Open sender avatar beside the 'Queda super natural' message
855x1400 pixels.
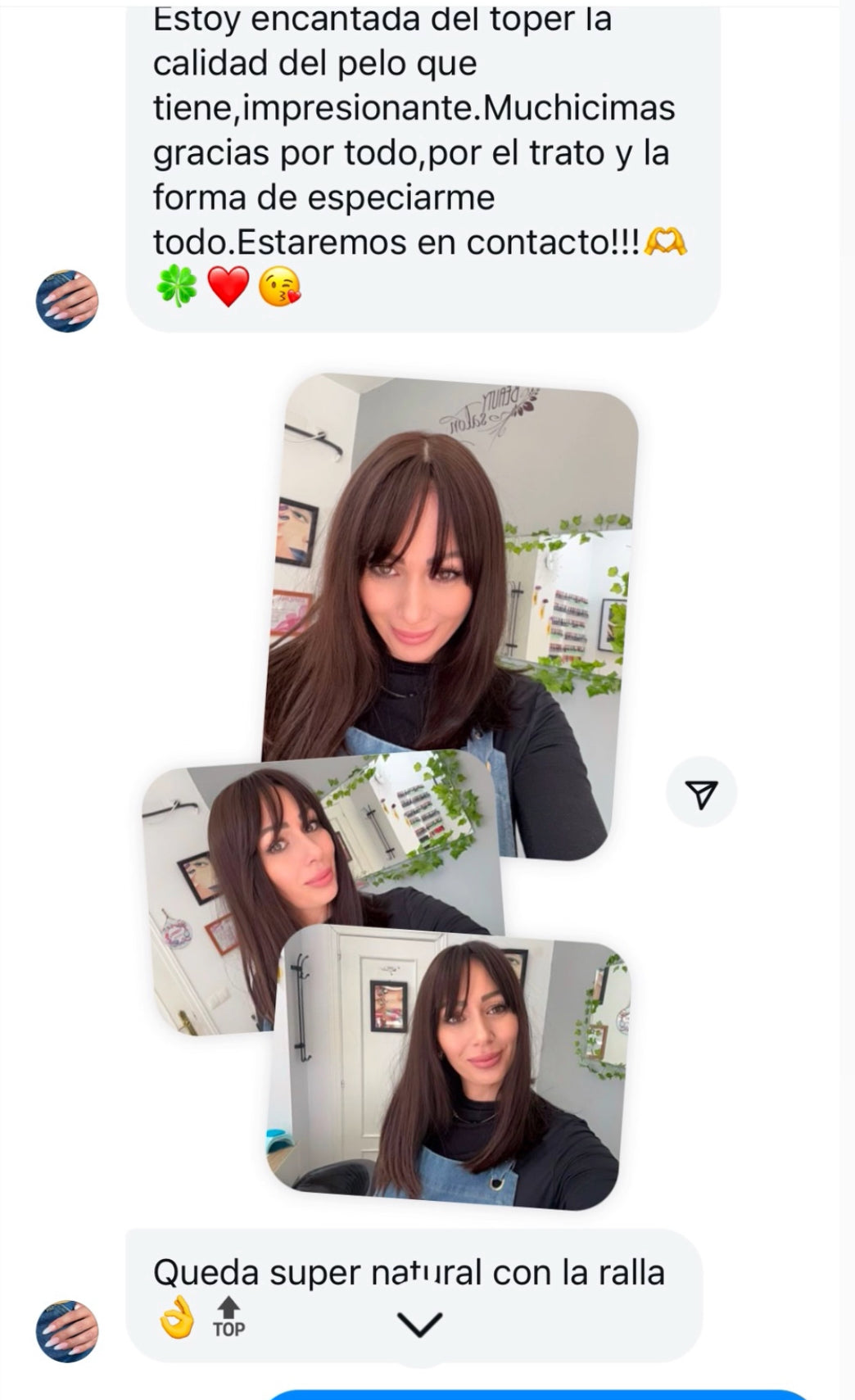[x=67, y=1331]
